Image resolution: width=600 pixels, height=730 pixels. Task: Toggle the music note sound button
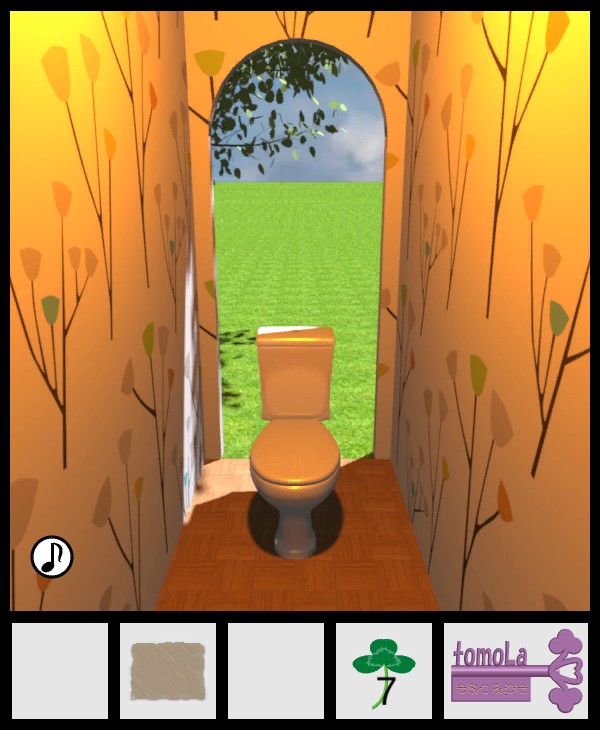(52, 557)
